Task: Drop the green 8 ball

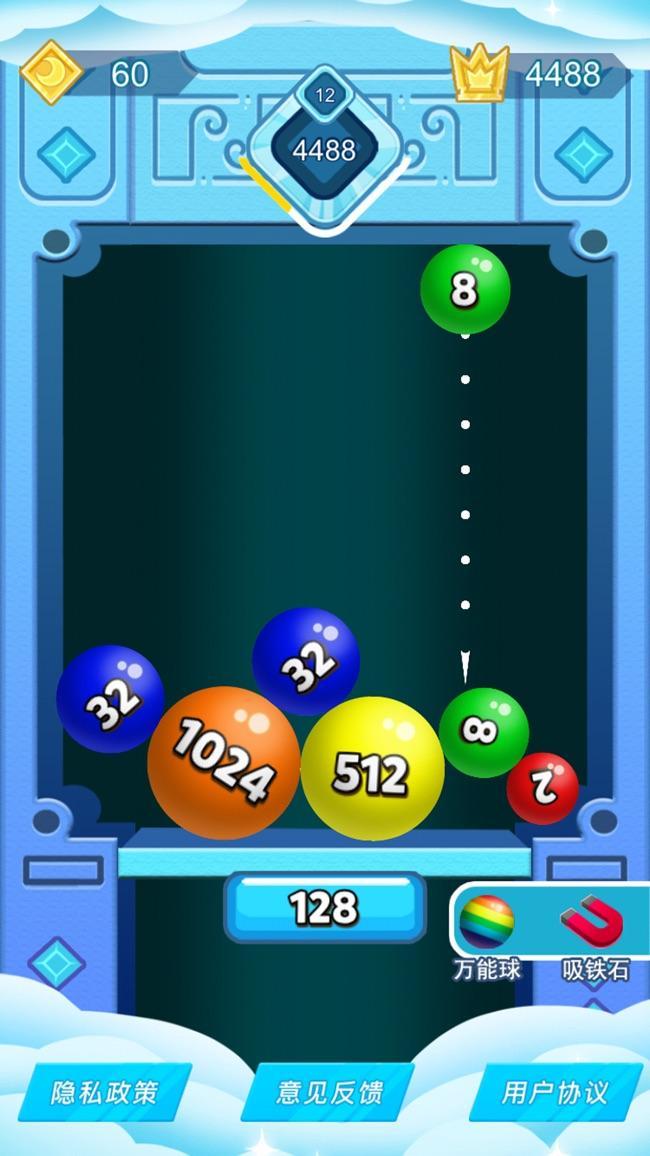Action: click(x=465, y=290)
